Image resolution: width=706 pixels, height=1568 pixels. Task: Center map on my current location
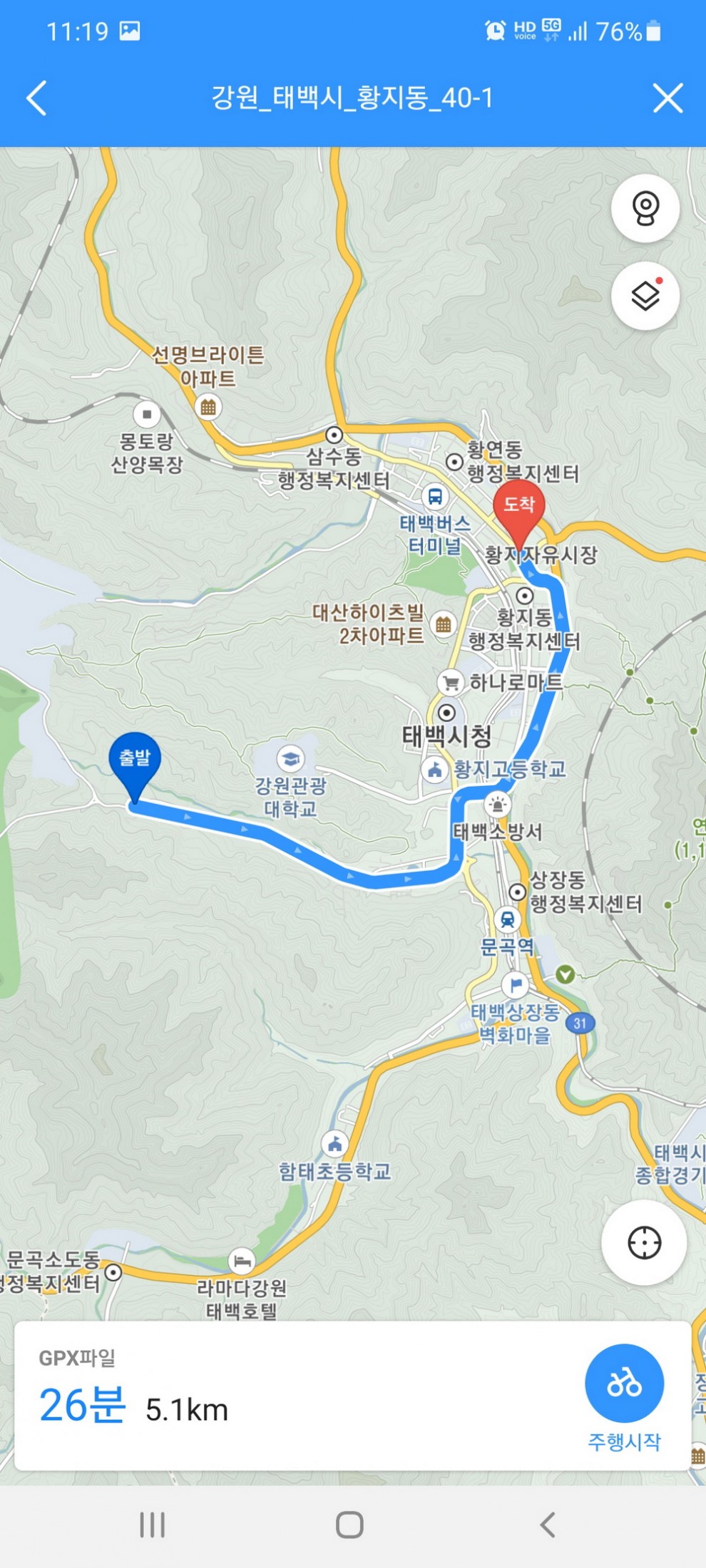pos(644,1243)
